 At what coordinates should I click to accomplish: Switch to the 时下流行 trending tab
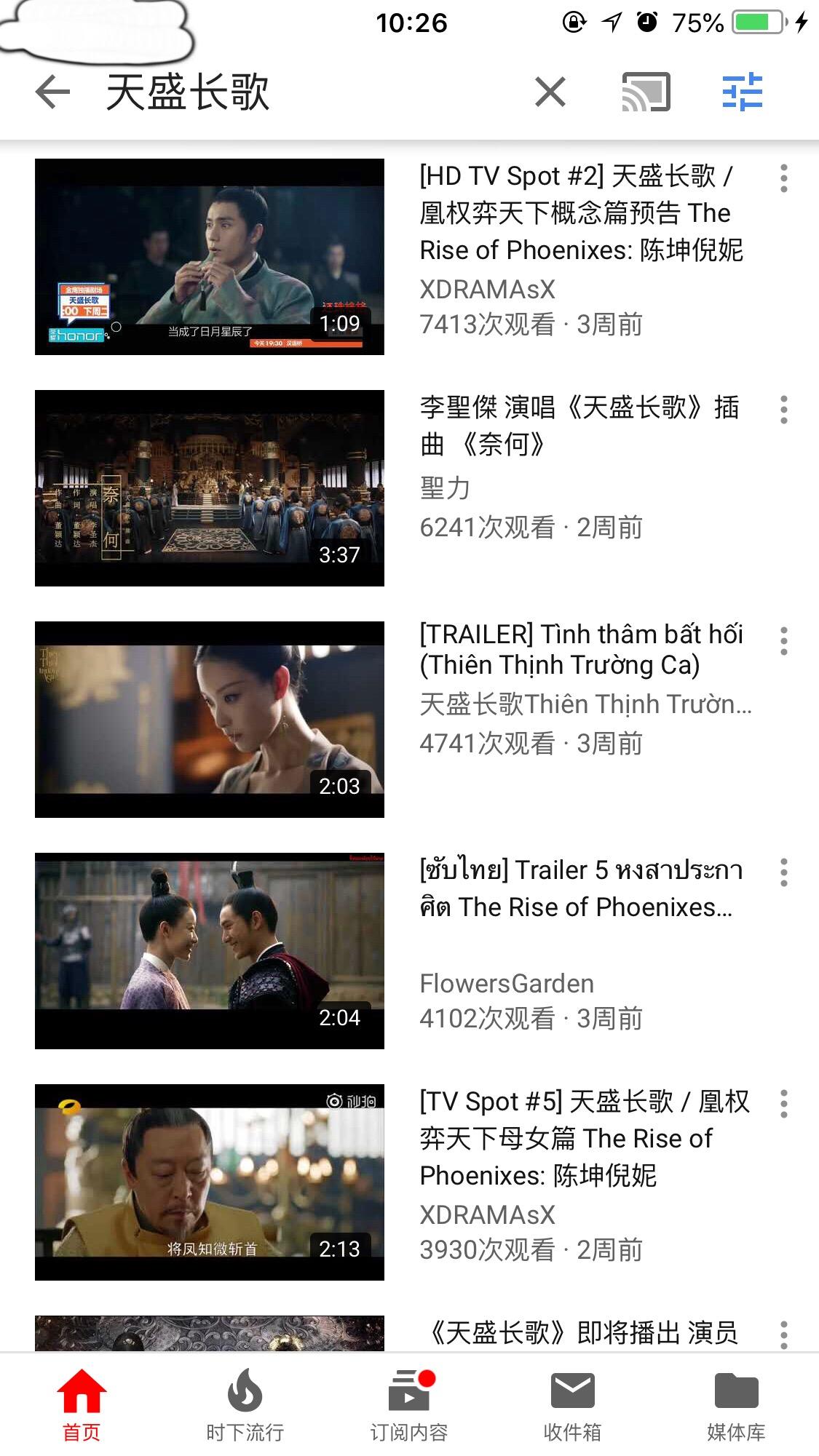point(245,1404)
